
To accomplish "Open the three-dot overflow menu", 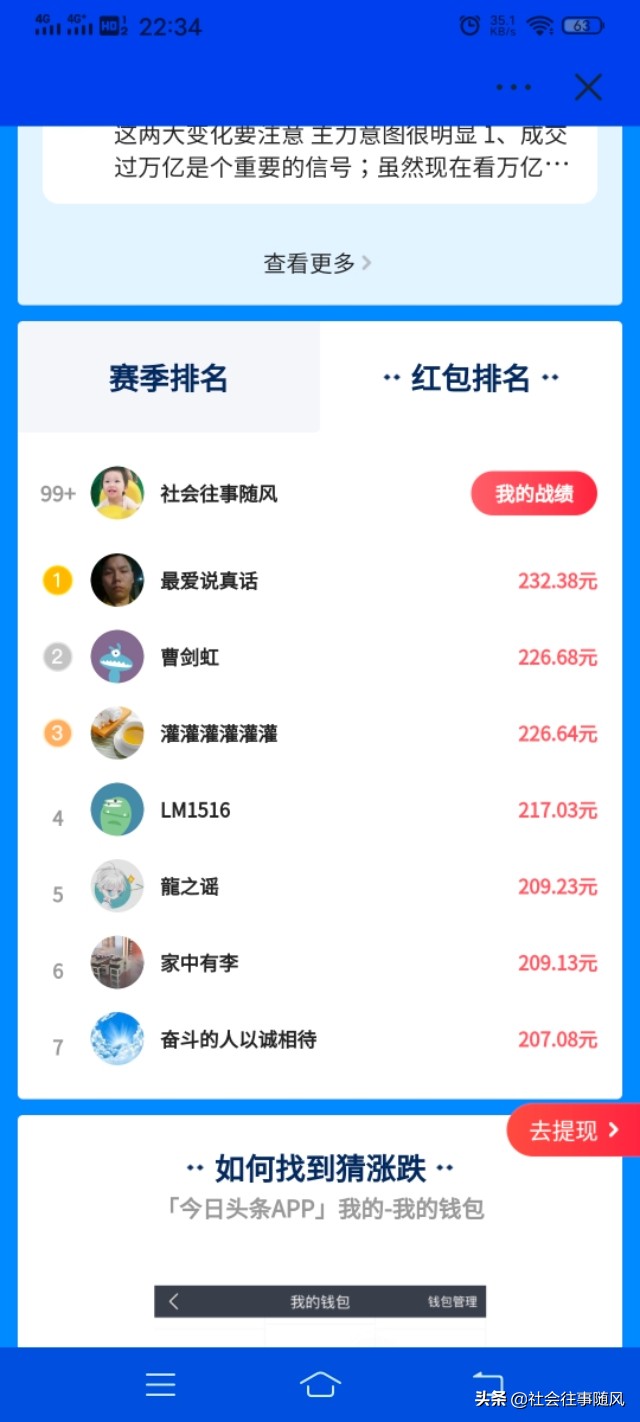I will click(514, 88).
